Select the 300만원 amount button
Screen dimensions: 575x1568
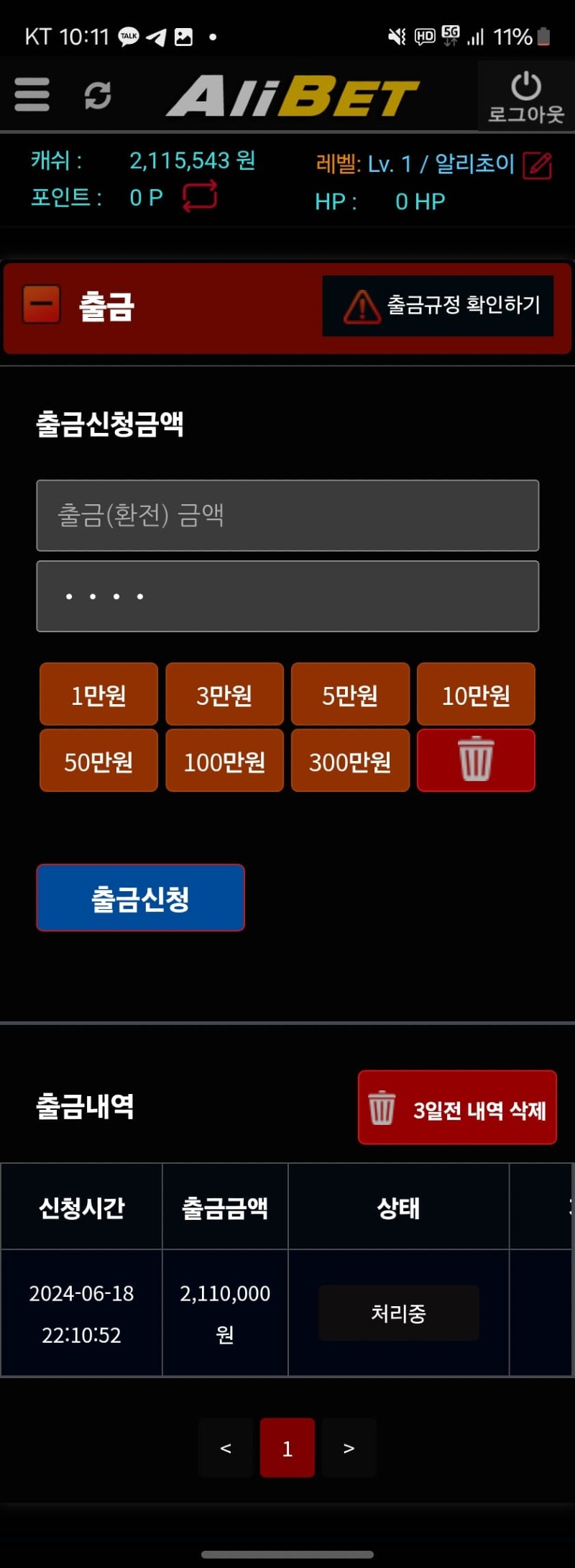click(350, 760)
